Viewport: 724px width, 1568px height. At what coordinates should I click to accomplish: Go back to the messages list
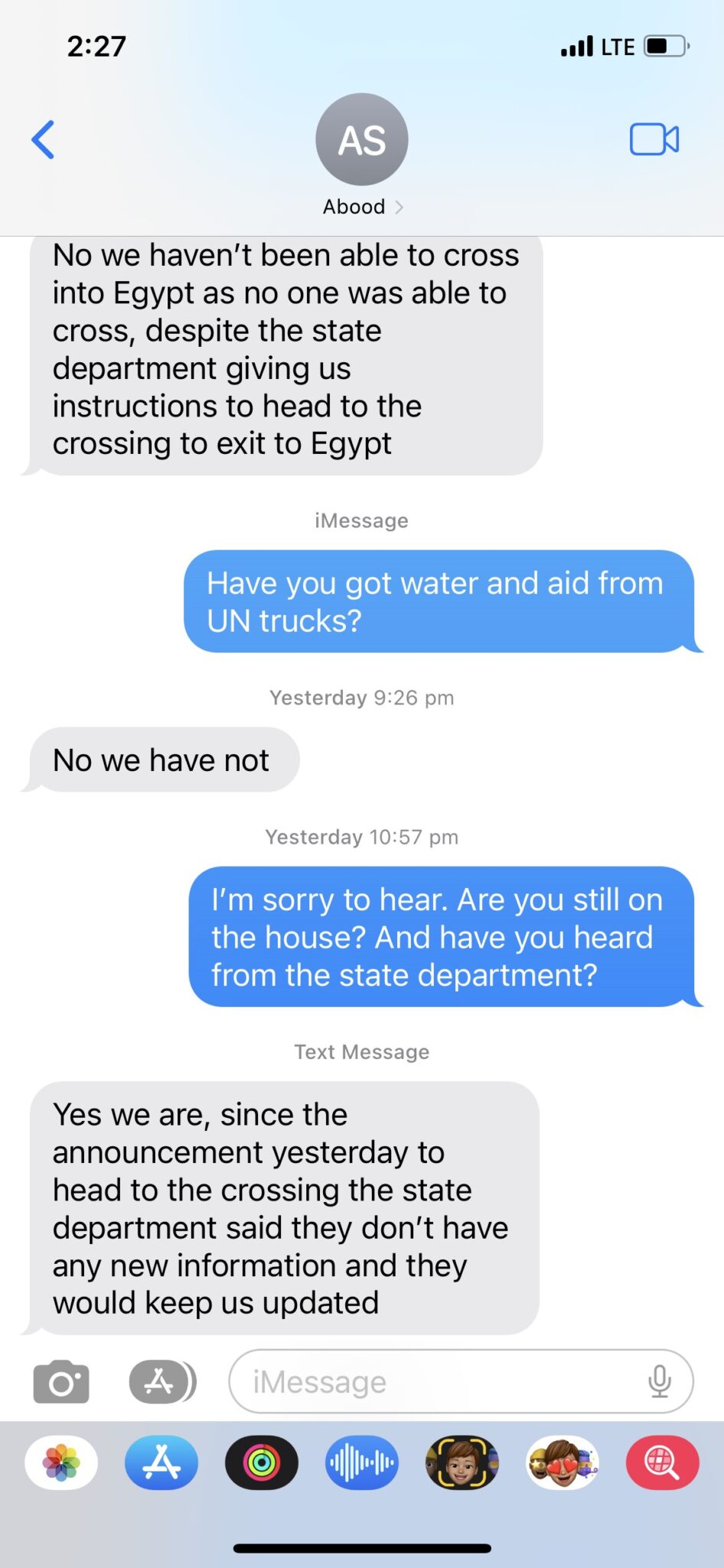(x=43, y=139)
